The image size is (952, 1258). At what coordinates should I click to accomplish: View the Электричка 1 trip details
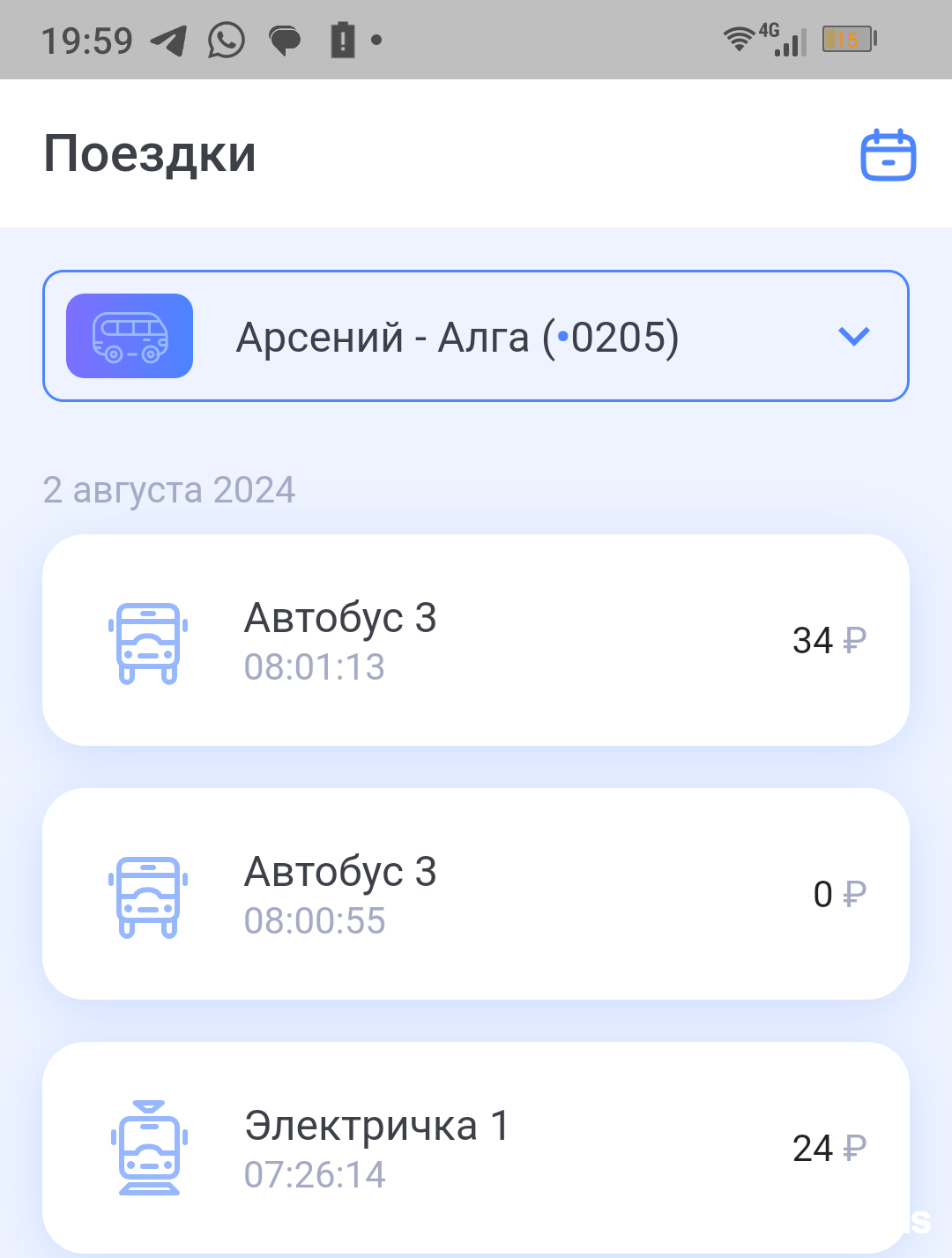[x=476, y=1147]
